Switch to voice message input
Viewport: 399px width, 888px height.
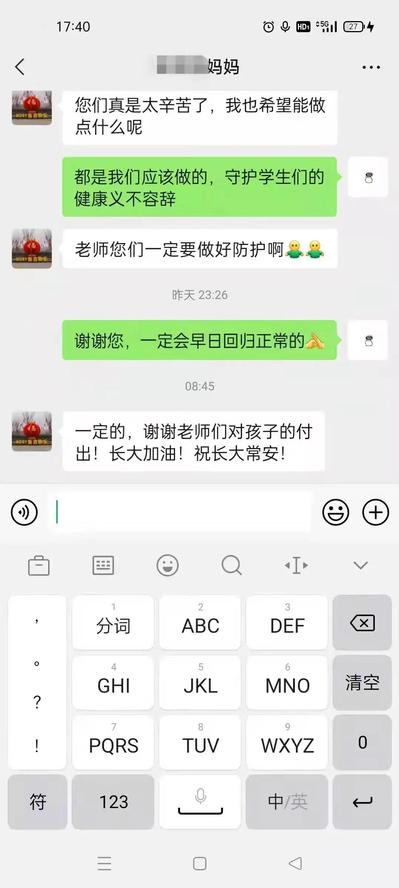click(24, 513)
